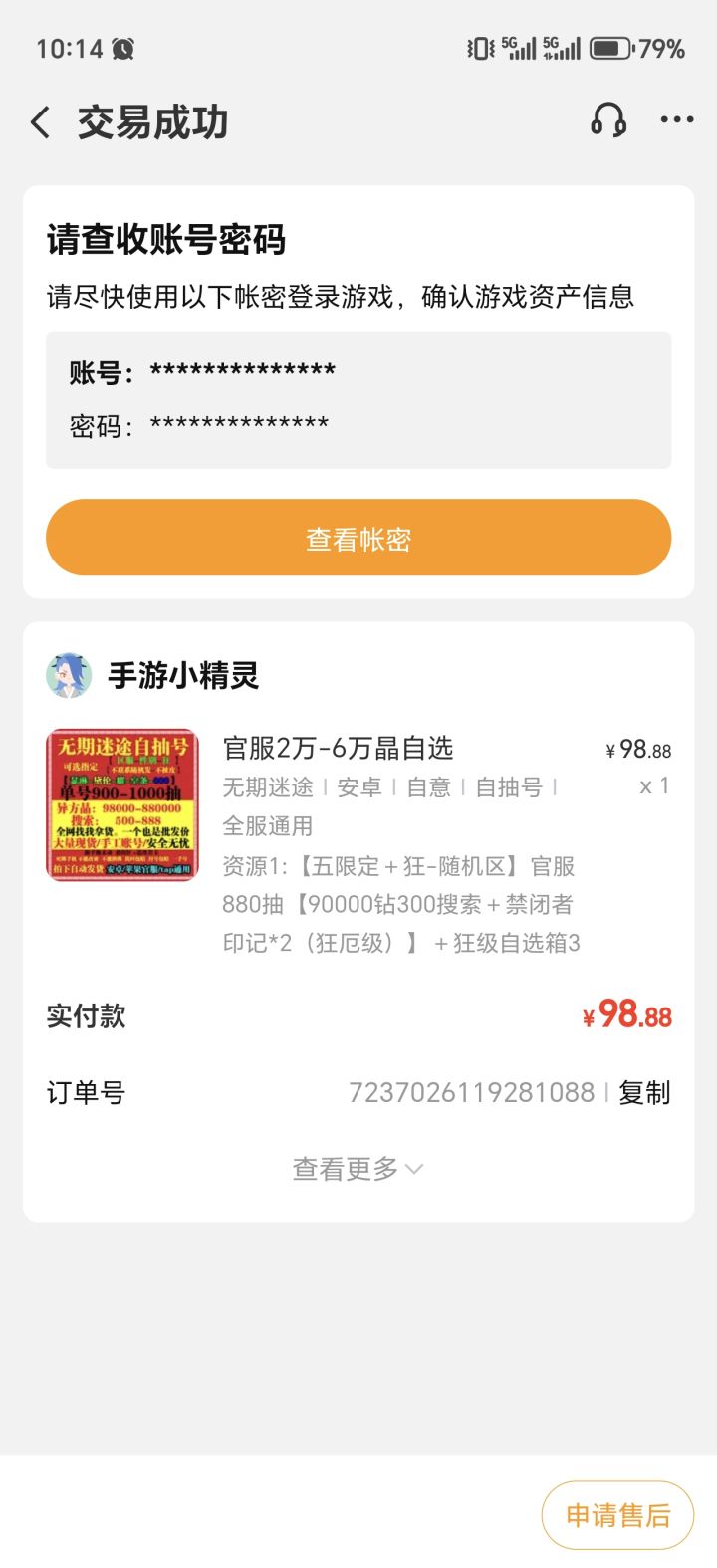Image resolution: width=717 pixels, height=1568 pixels.
Task: Go back from the 交易成功 page
Action: (41, 123)
